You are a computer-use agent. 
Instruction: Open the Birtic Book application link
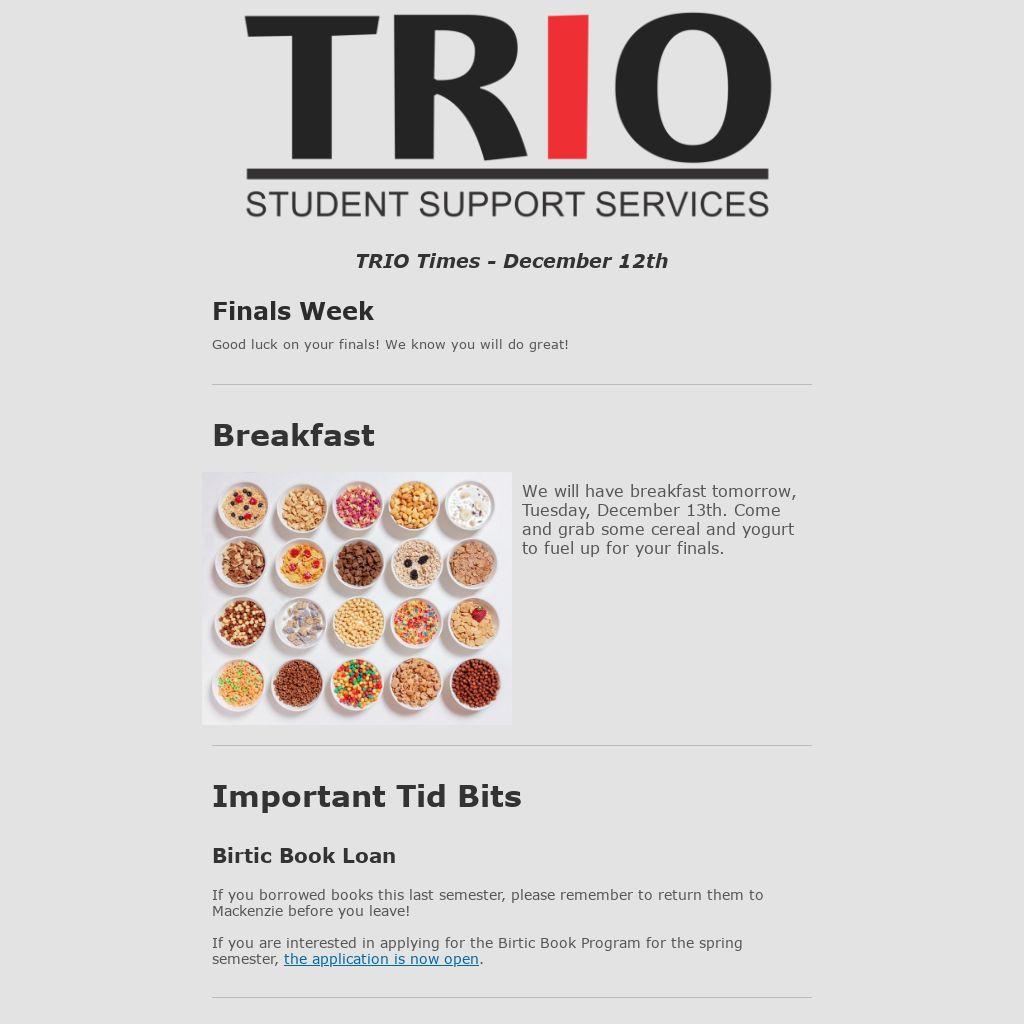coord(381,959)
